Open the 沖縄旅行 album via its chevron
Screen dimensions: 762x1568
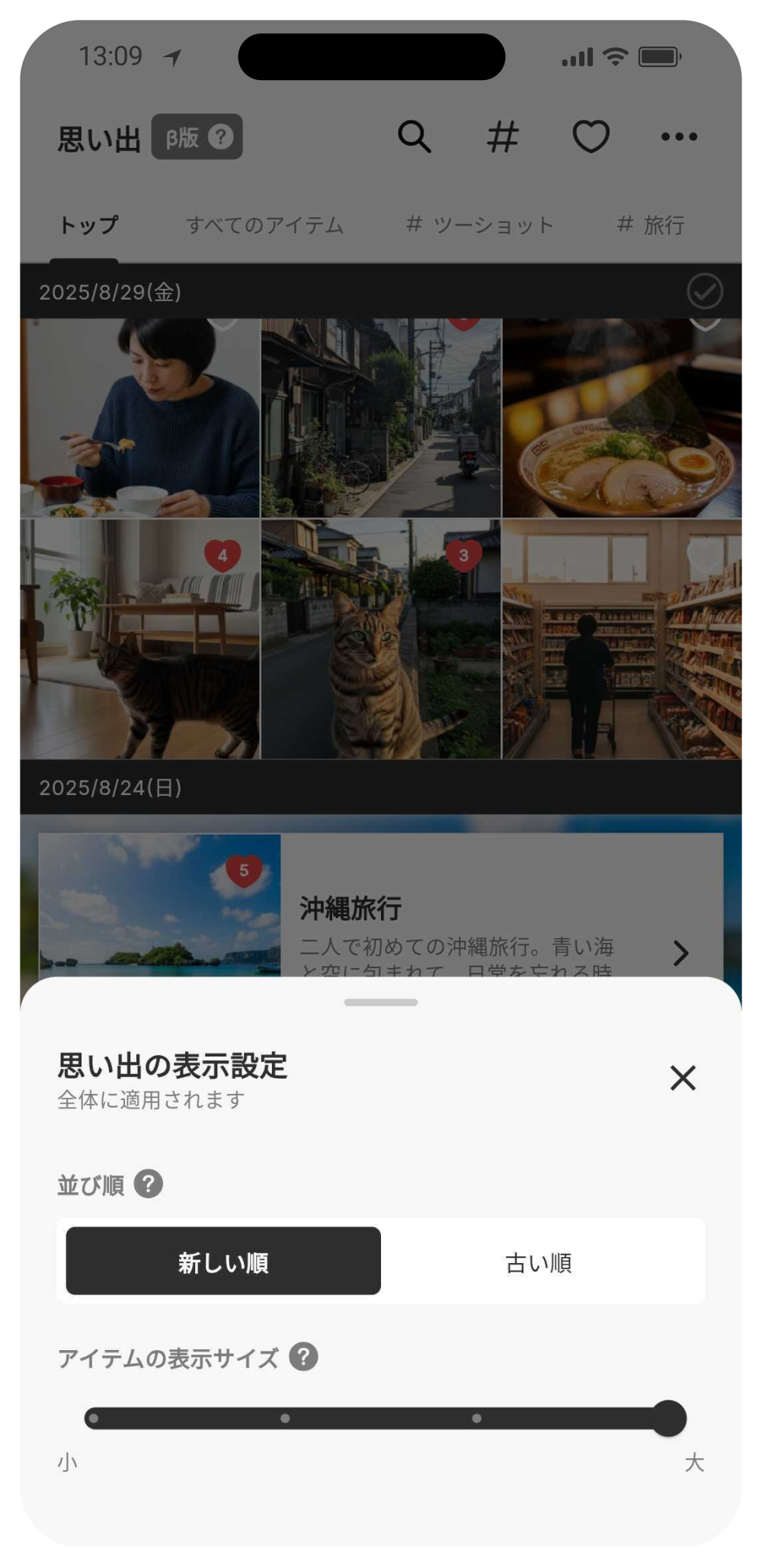tap(680, 953)
